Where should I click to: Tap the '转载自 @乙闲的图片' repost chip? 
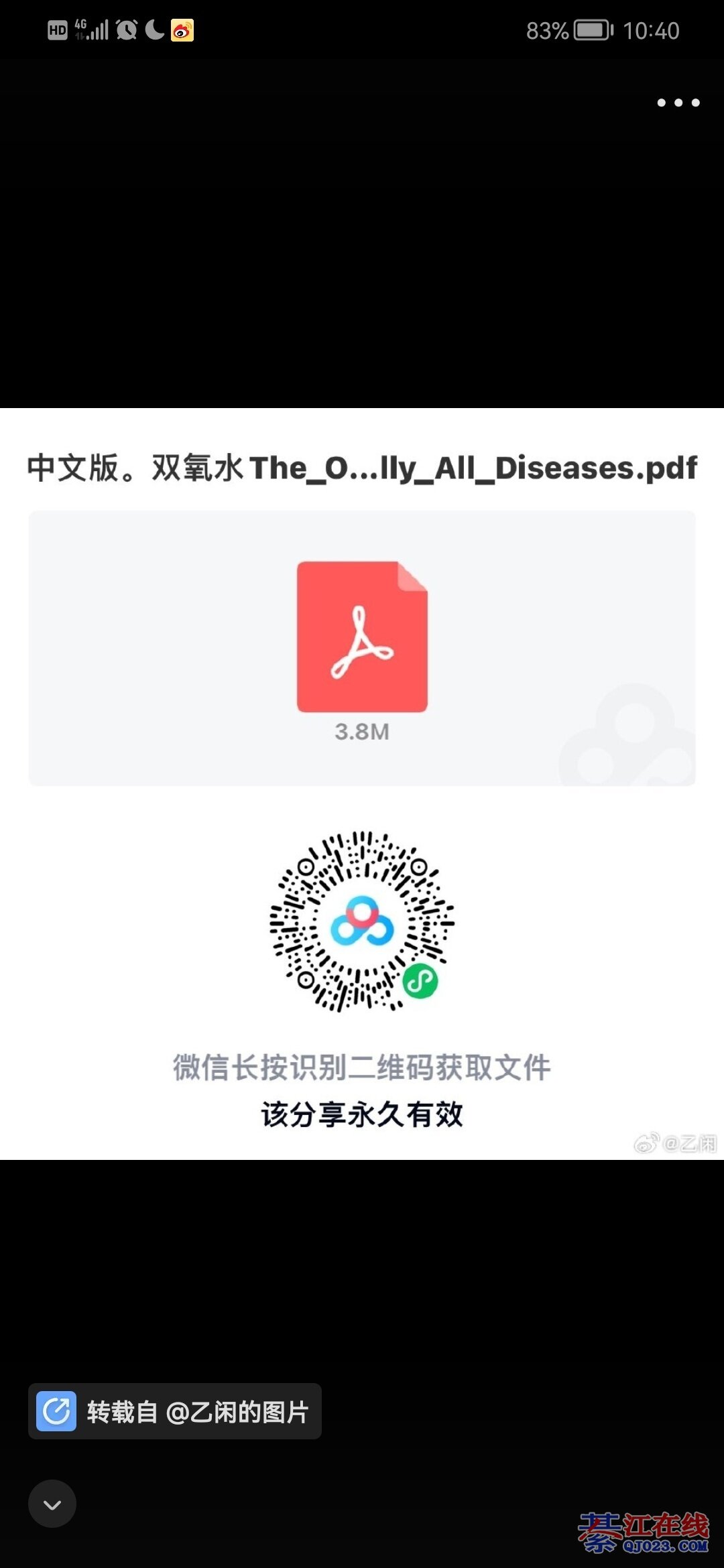[x=175, y=1411]
